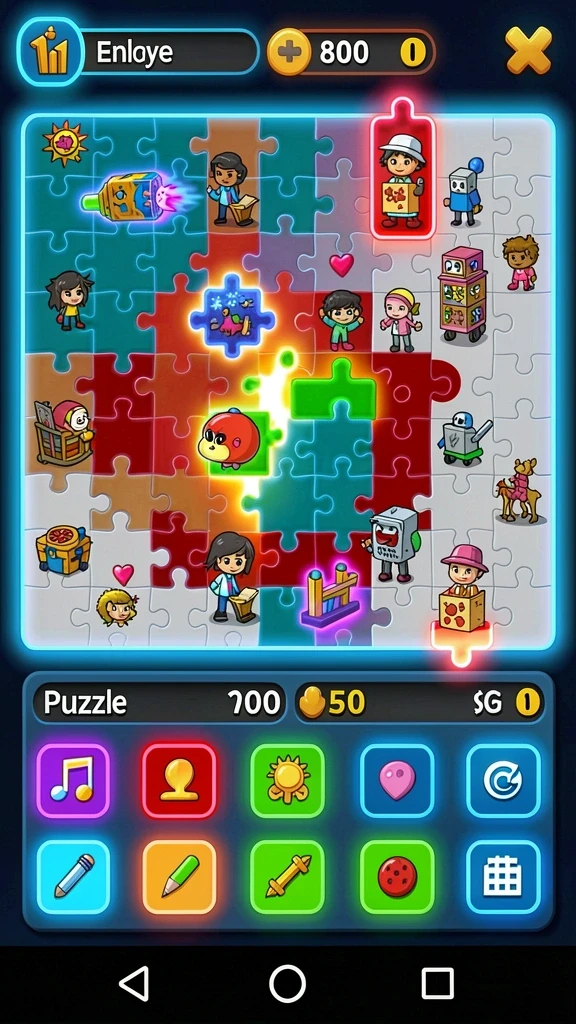Close the puzzle with the orange X
Image resolution: width=576 pixels, height=1024 pixels.
pyautogui.click(x=528, y=50)
